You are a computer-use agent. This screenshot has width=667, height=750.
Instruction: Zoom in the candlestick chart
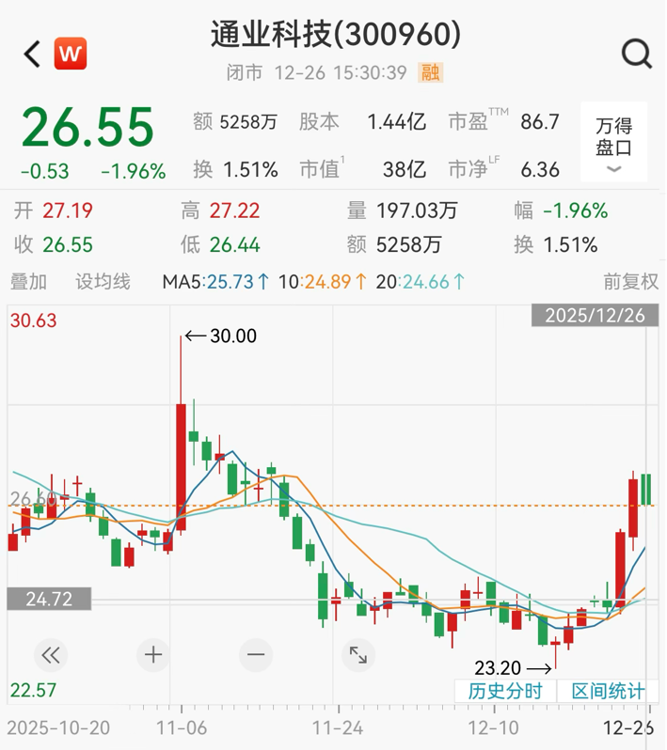tap(153, 655)
